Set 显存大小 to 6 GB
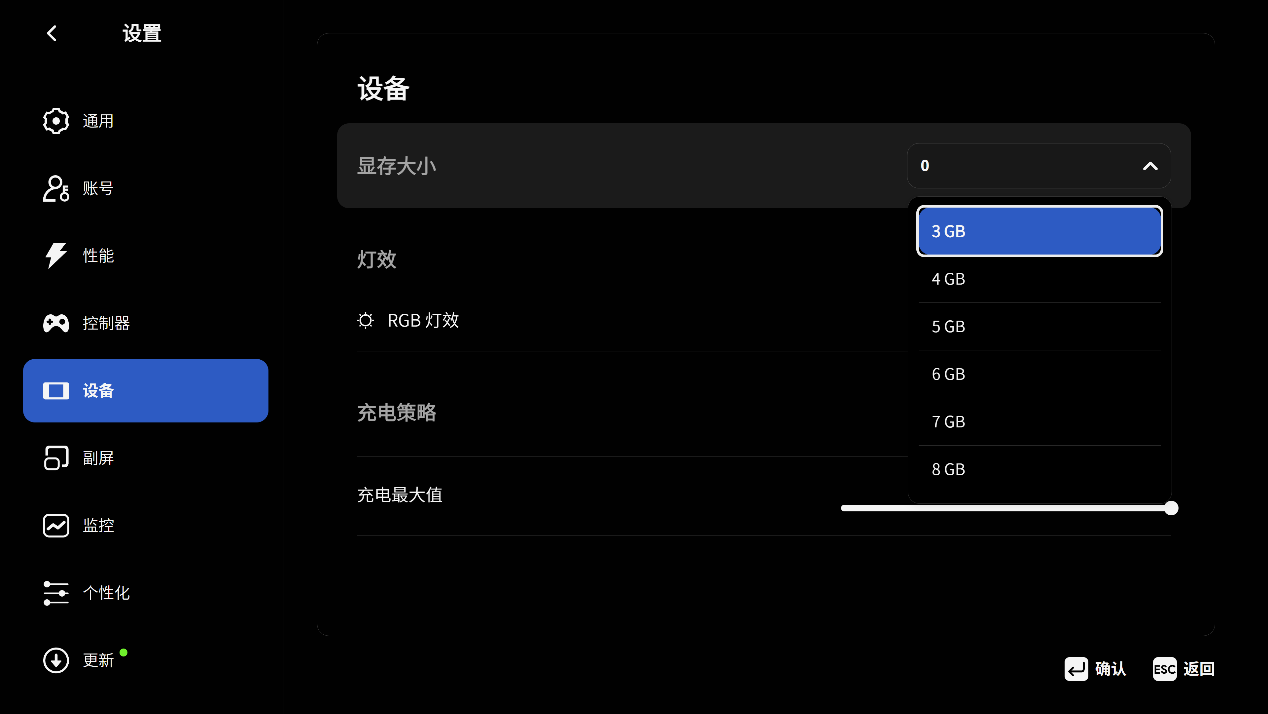Viewport: 1268px width, 714px height. 1039,374
